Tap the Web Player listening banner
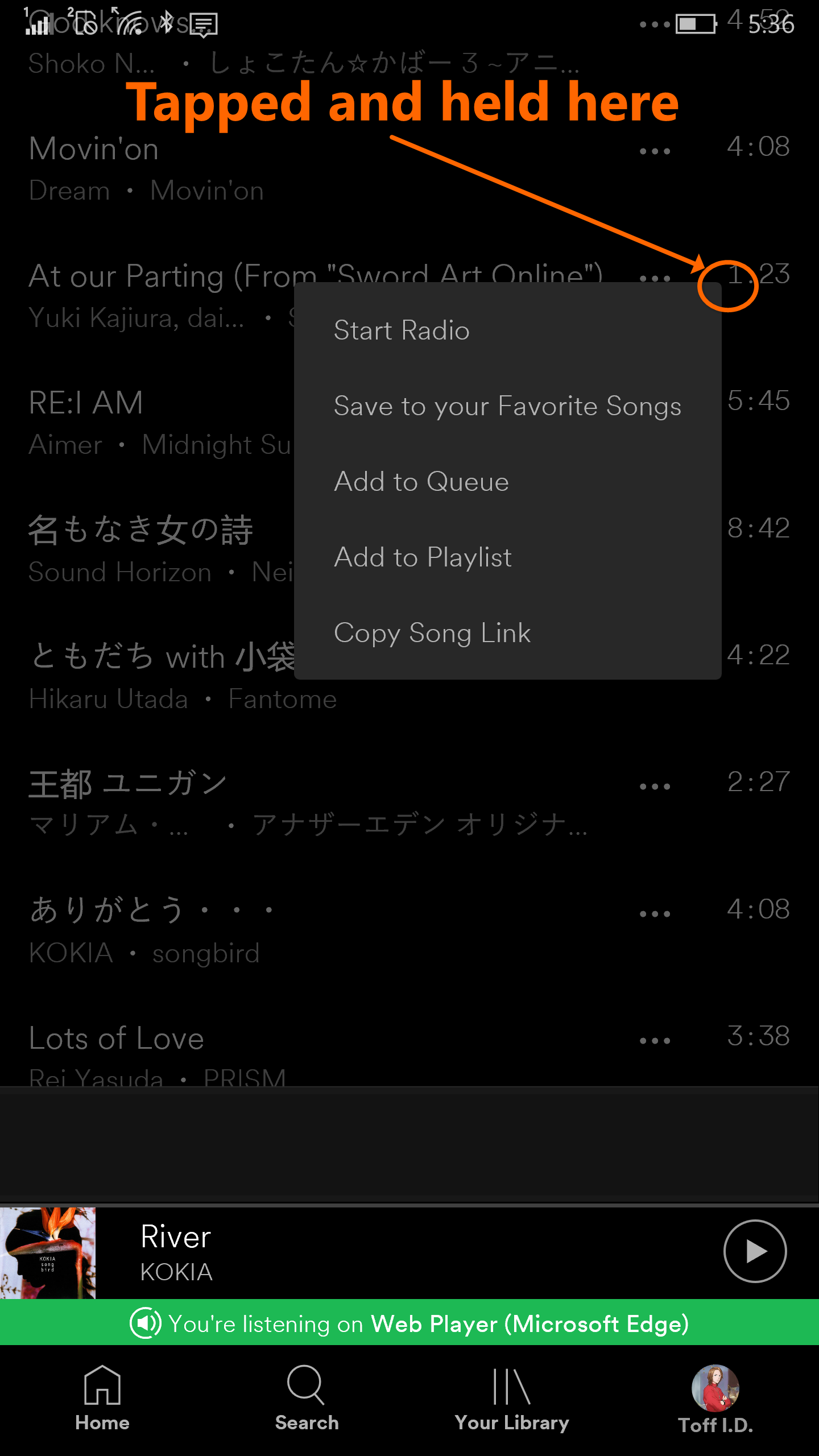The image size is (819, 1456). pyautogui.click(x=409, y=1323)
